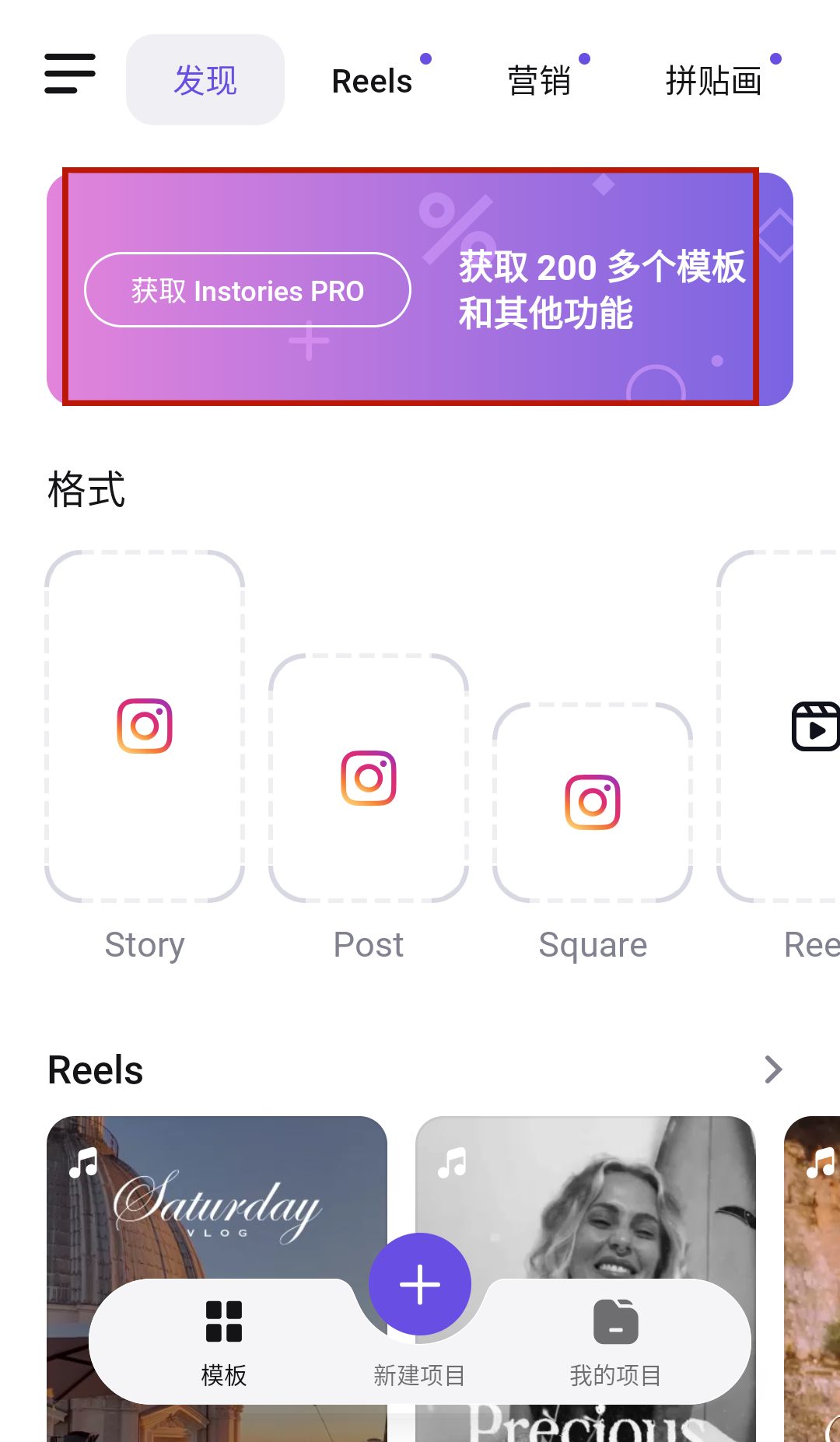Switch to the Reels top tab
The image size is (840, 1442).
tap(372, 81)
